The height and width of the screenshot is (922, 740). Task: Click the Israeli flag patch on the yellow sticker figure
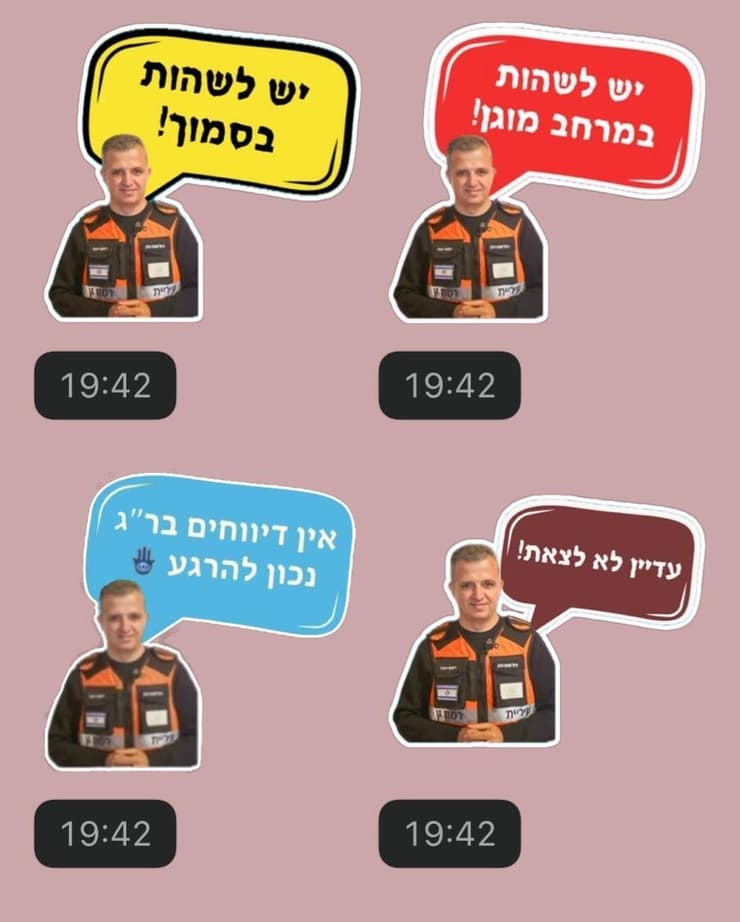click(97, 272)
